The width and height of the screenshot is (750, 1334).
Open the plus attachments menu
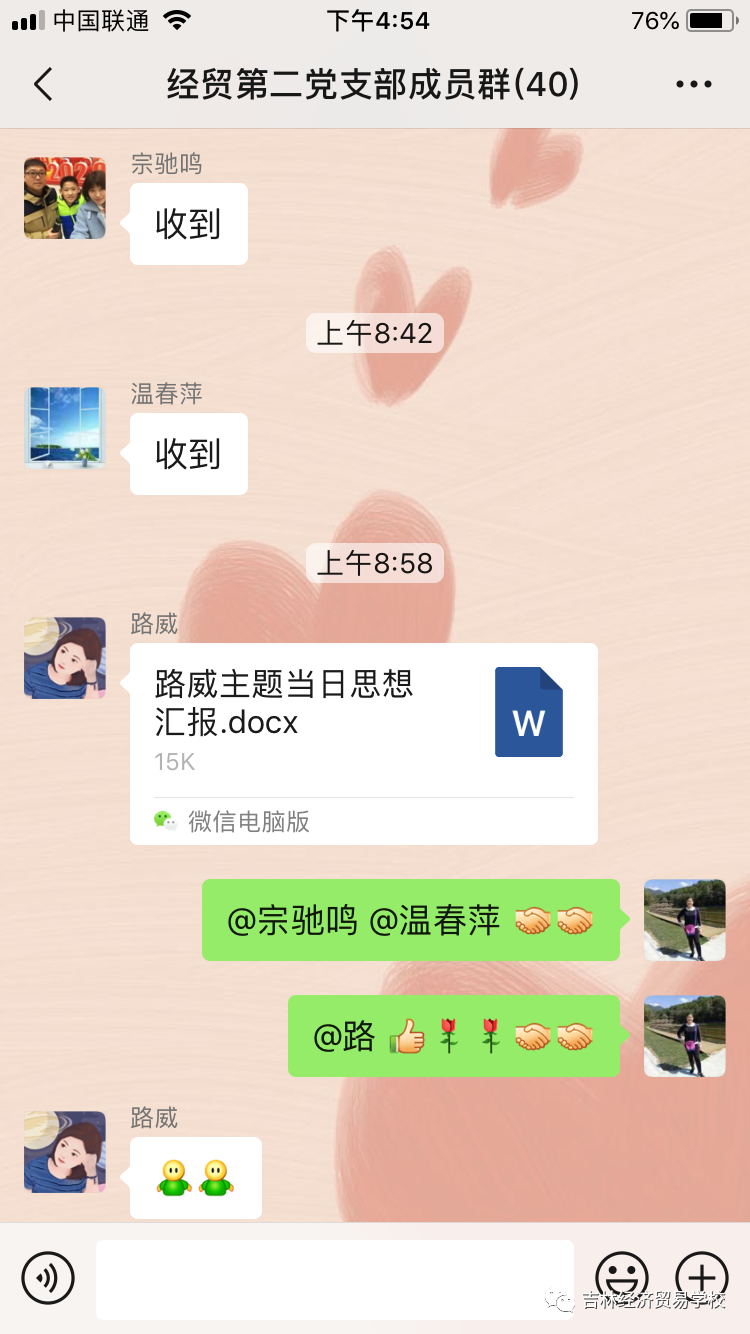702,1278
